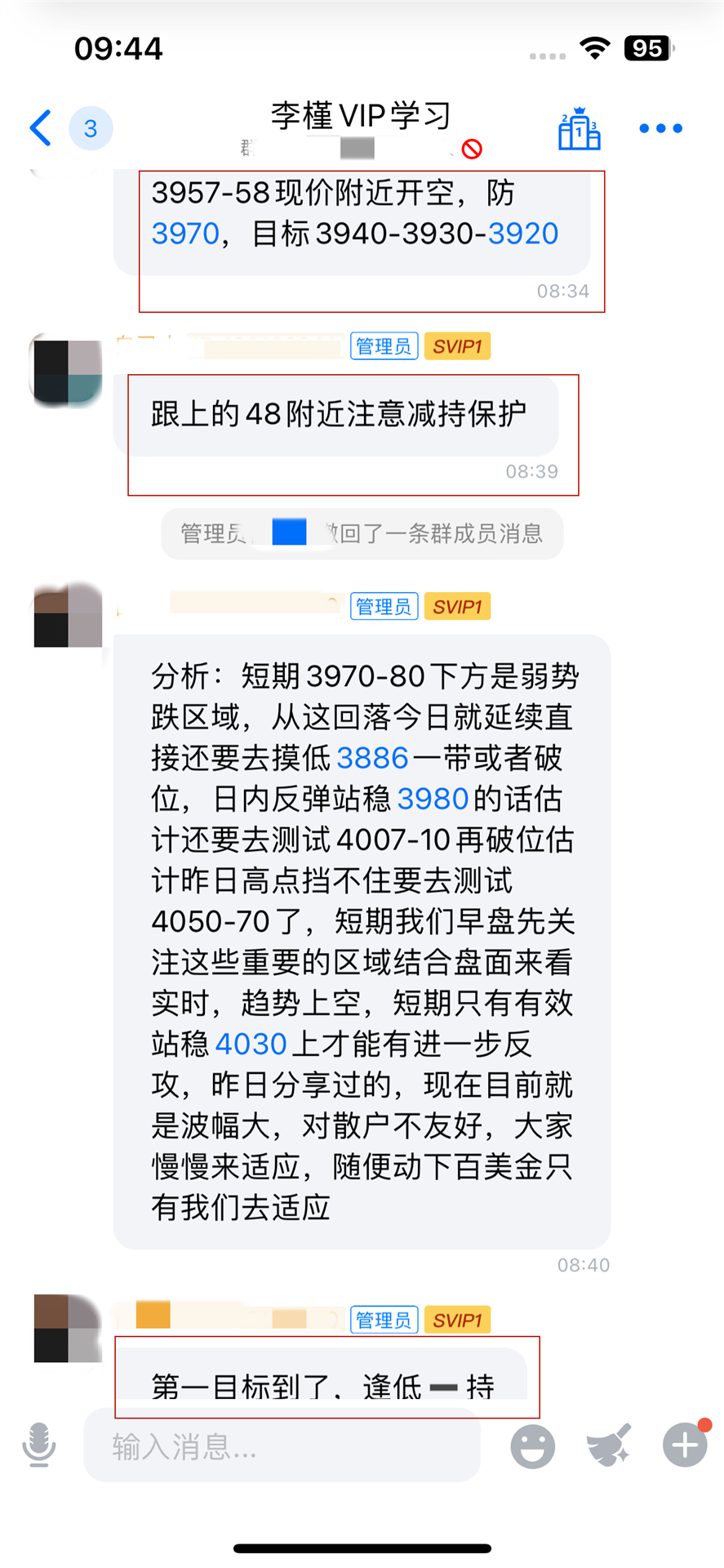Open the plus attachments menu
Screen dimensions: 724x1568
684,1445
